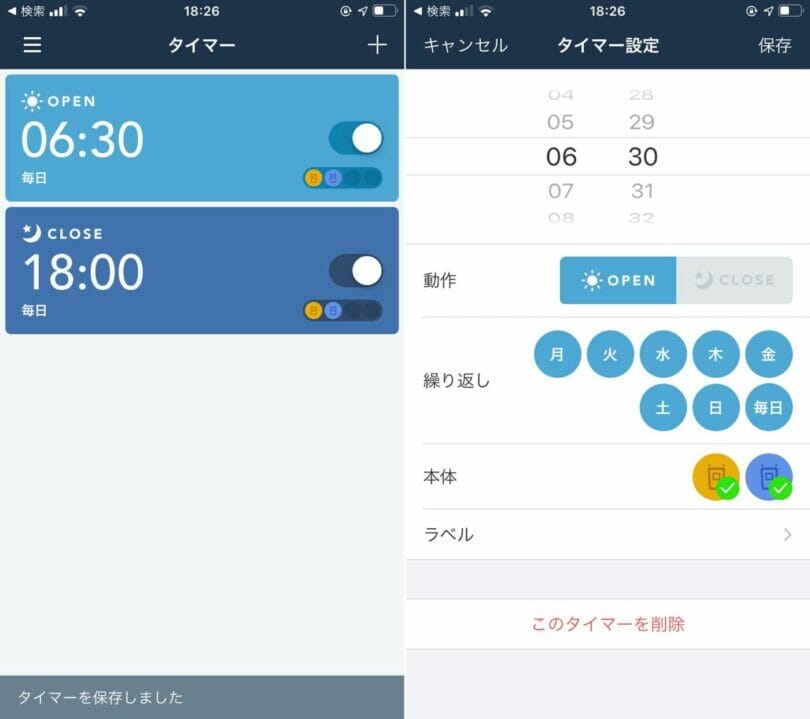
Task: Select the OPEN action
Action: (x=618, y=280)
